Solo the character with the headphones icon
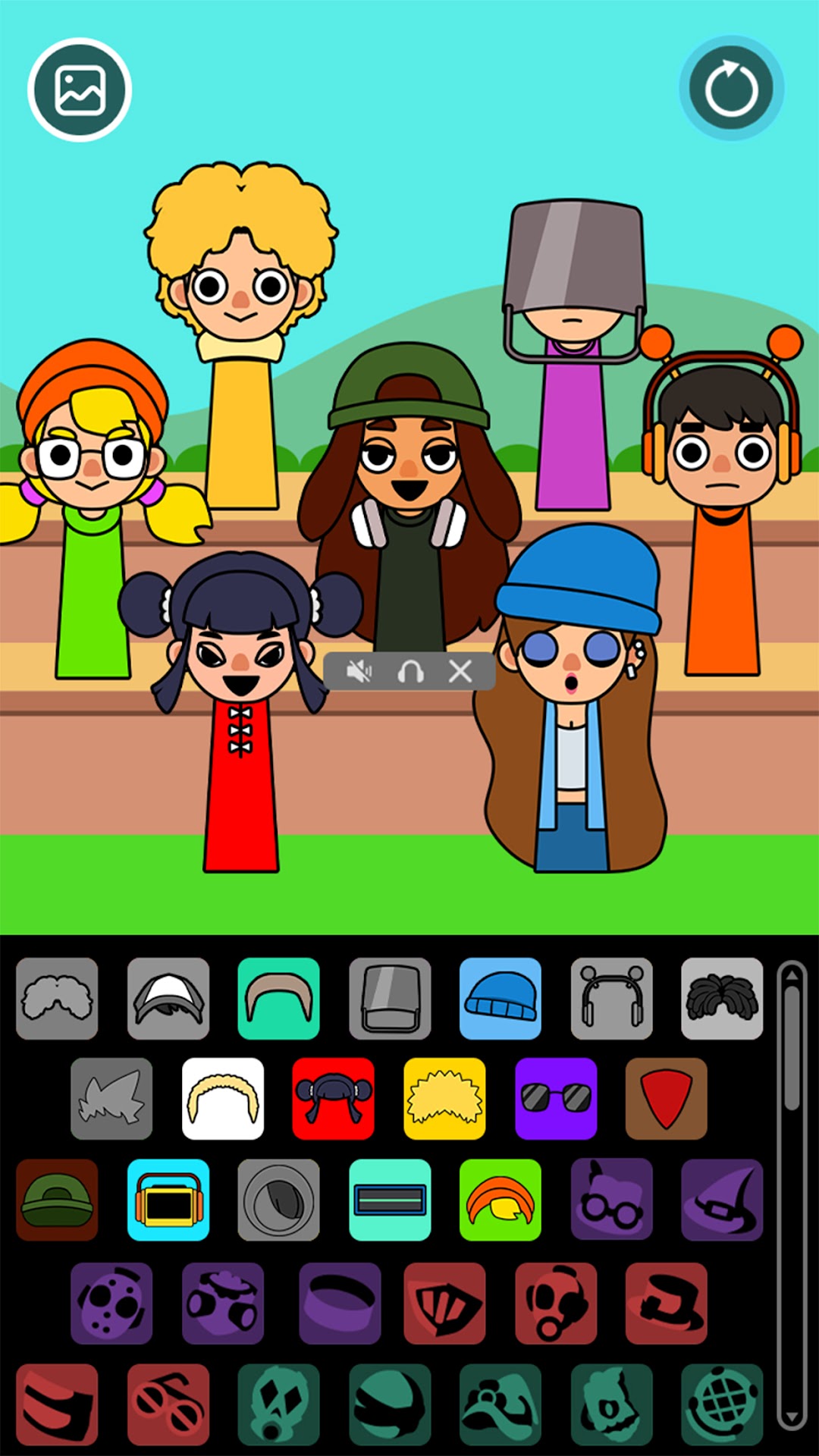The height and width of the screenshot is (1456, 819). (410, 671)
